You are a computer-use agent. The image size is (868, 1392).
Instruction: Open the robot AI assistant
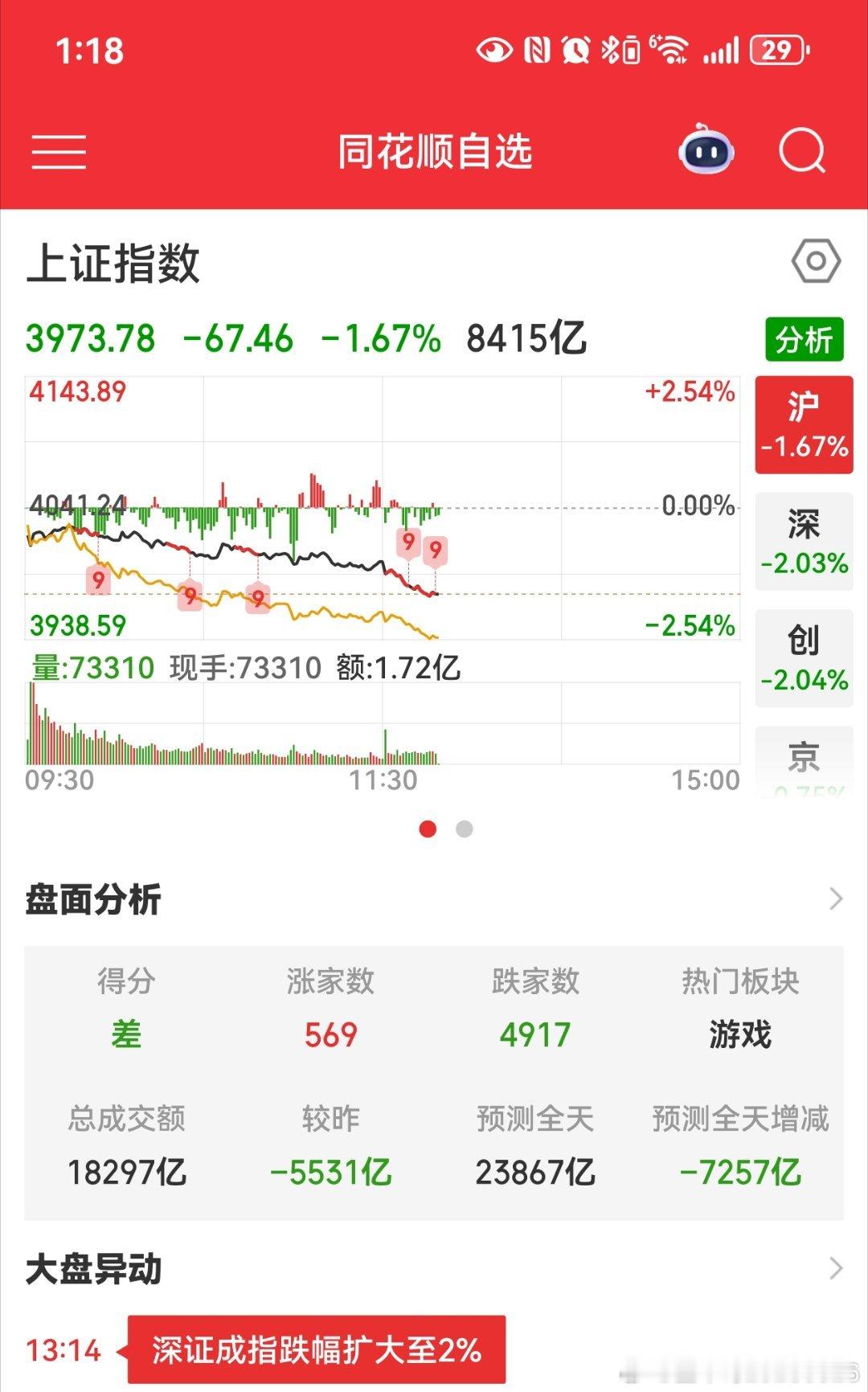click(706, 149)
